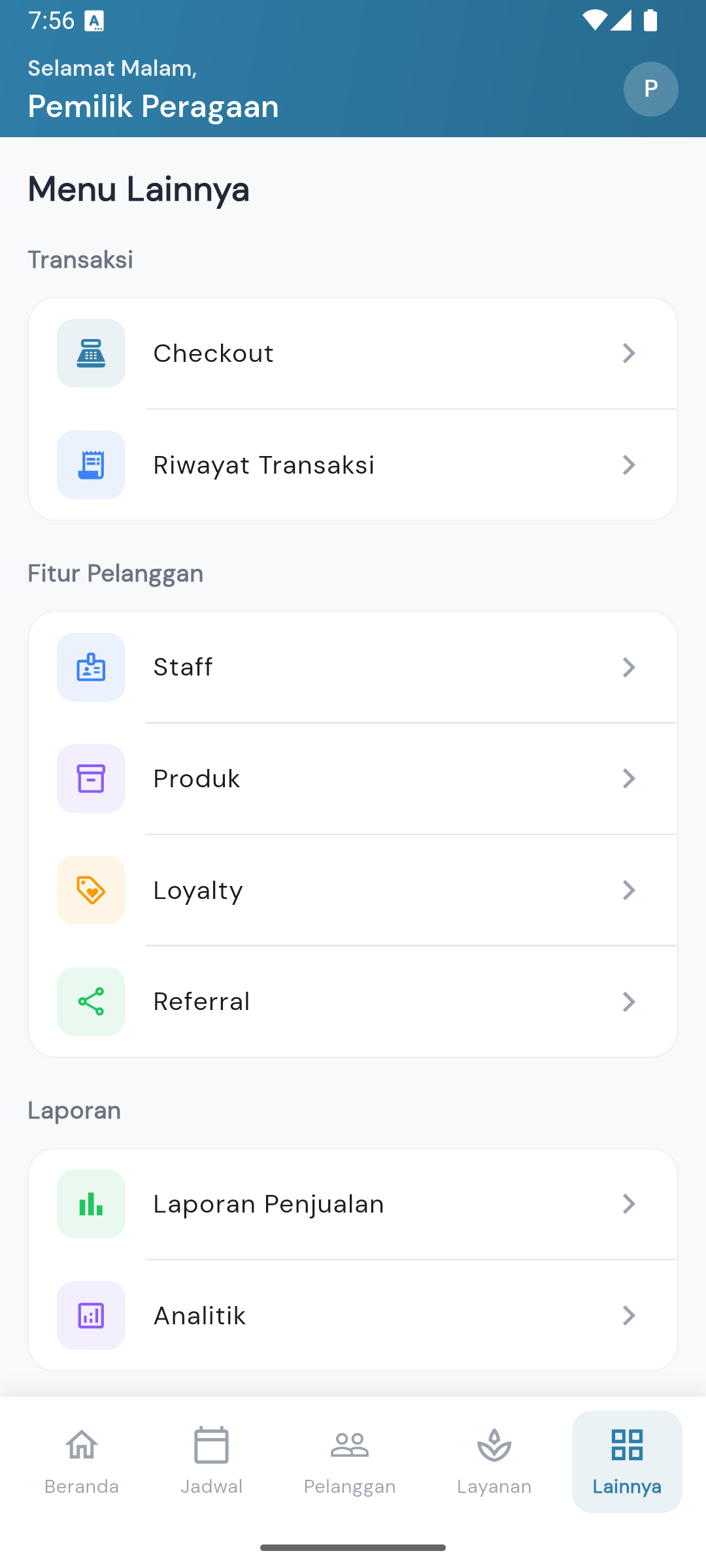Go to the Pelanggan tab

click(350, 1462)
